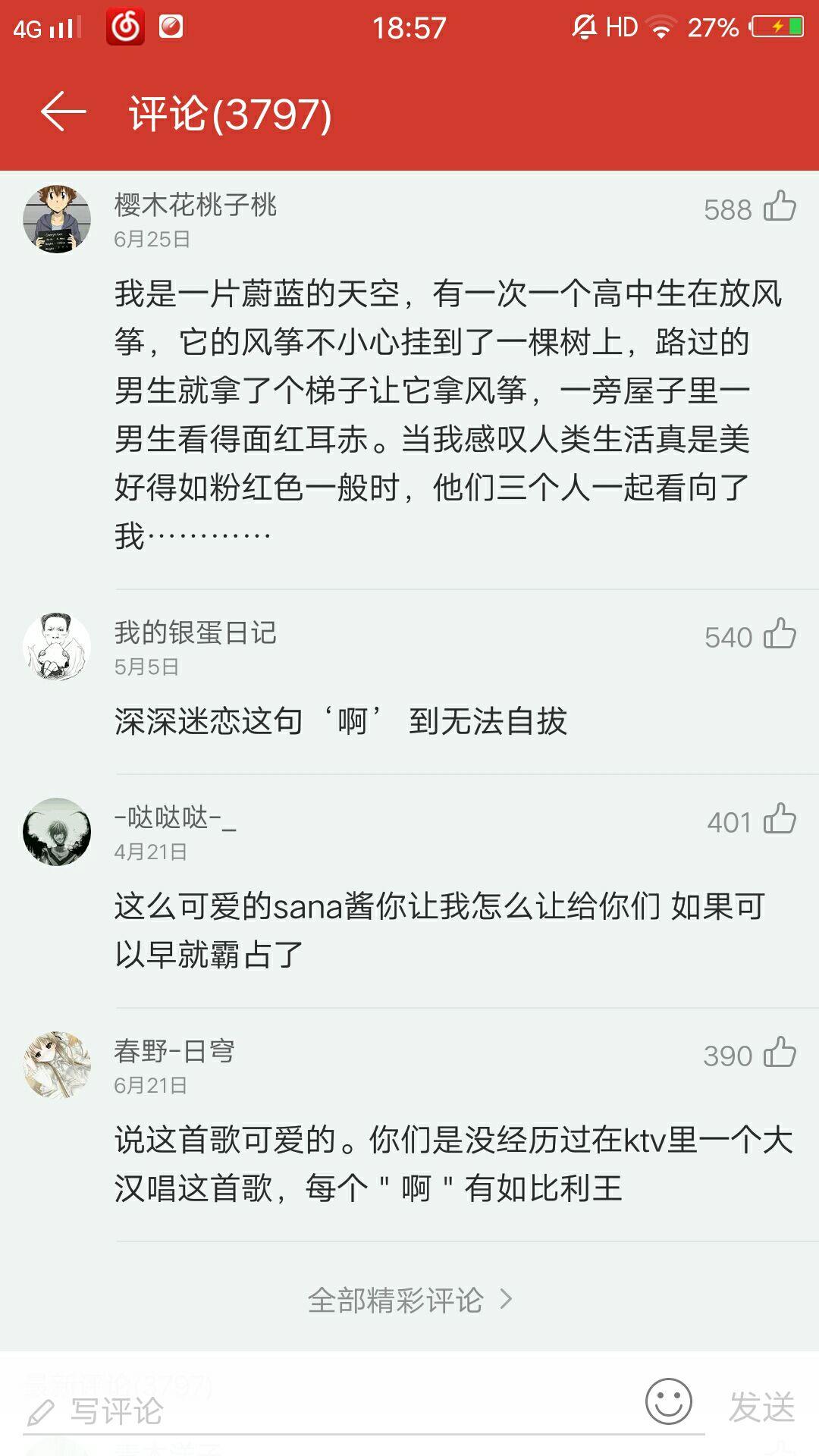Tap the thumbs-up on 春野-日穹's comment
Screen dimensions: 819x1456
[x=780, y=1053]
